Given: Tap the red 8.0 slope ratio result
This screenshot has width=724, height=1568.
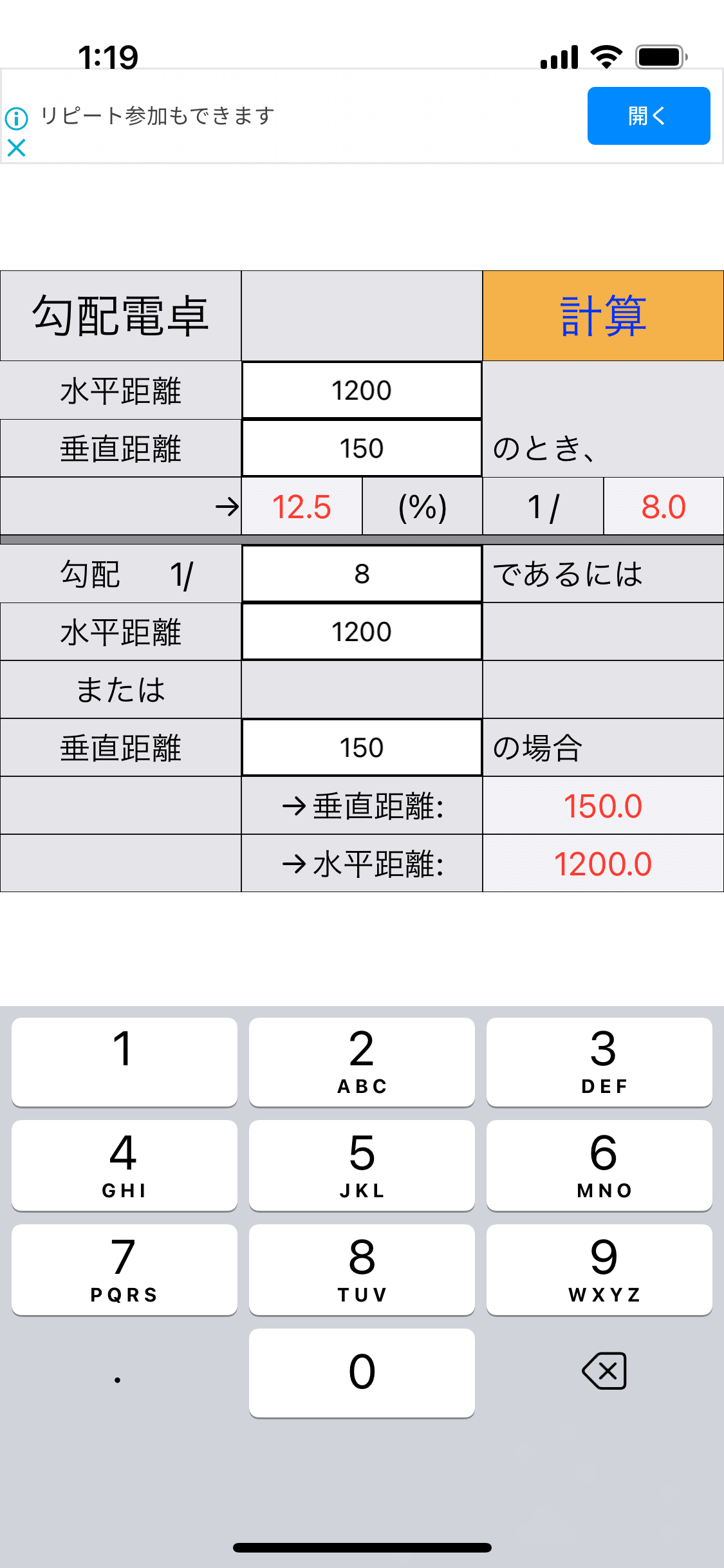Looking at the screenshot, I should [x=664, y=507].
